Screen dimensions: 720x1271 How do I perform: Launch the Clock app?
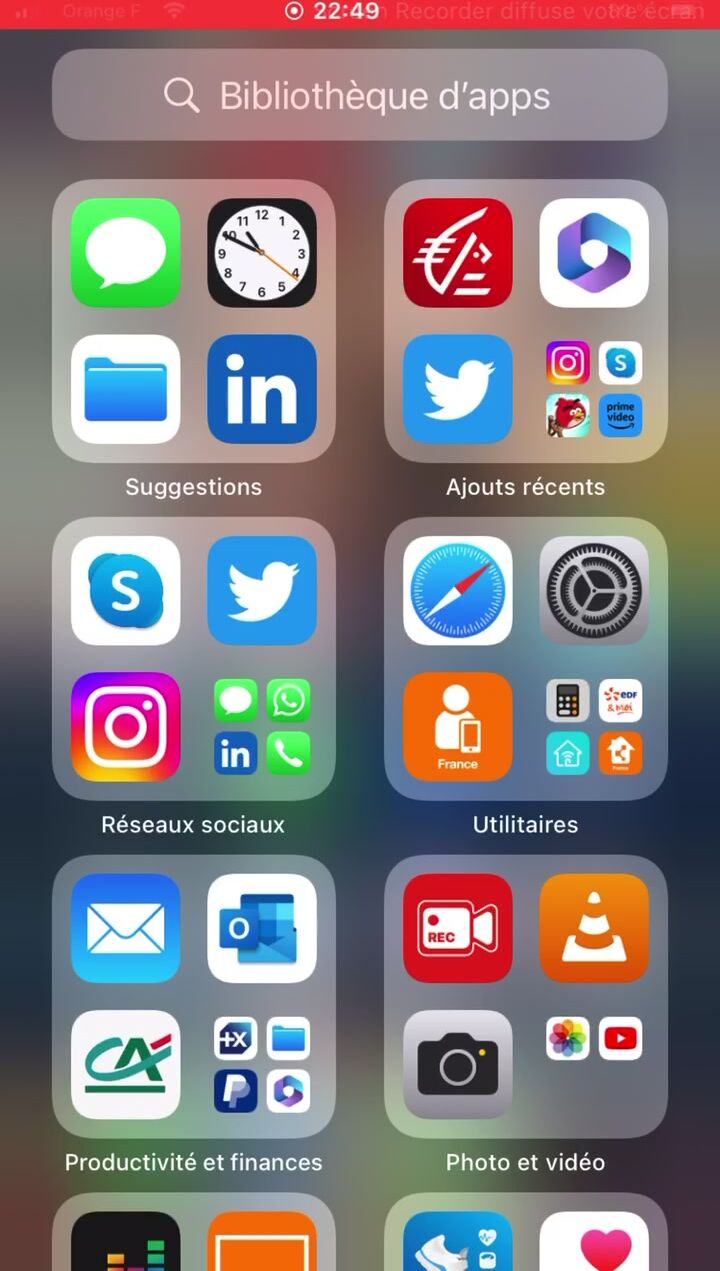(x=262, y=252)
